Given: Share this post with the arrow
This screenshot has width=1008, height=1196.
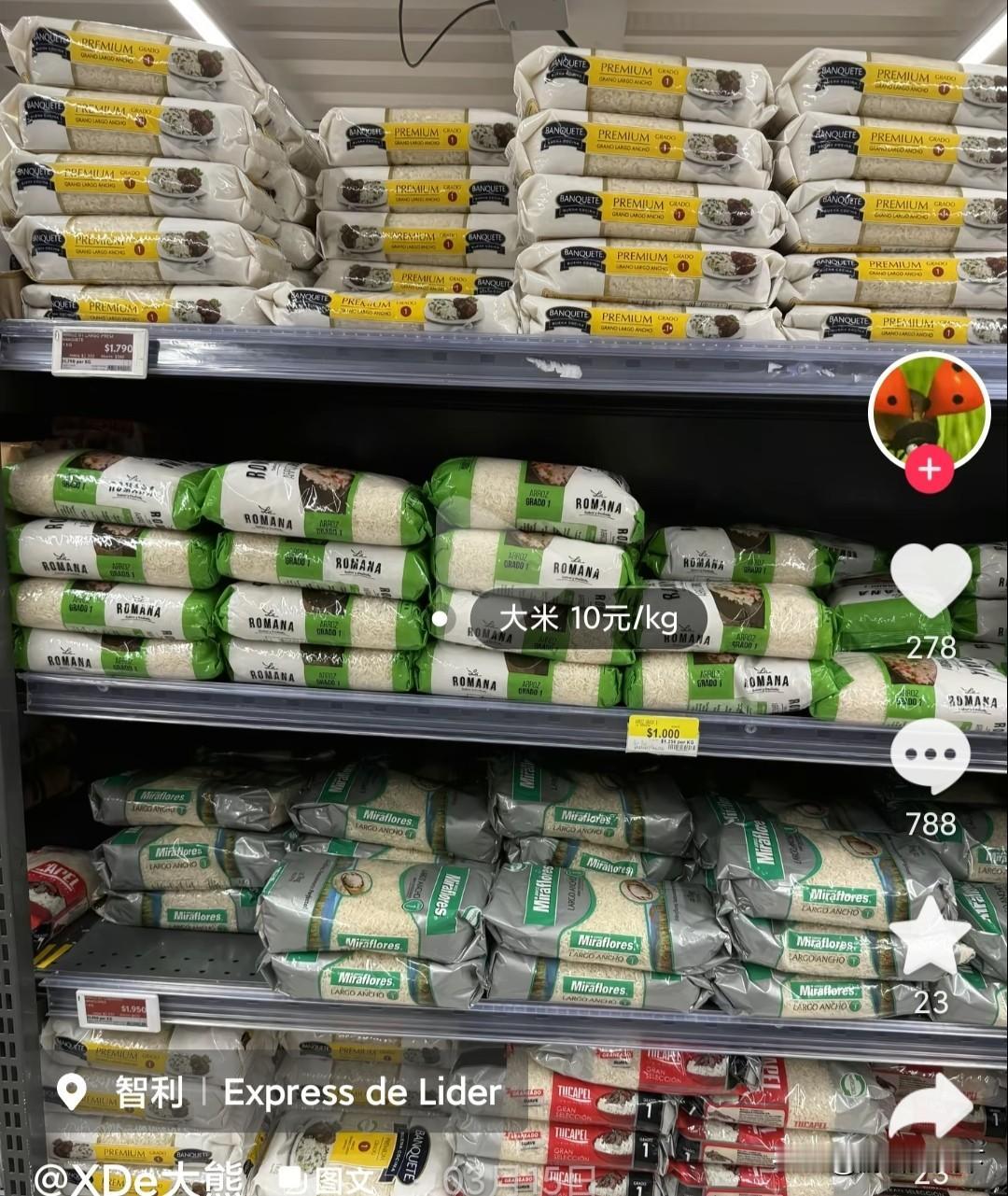Looking at the screenshot, I should (x=931, y=1107).
